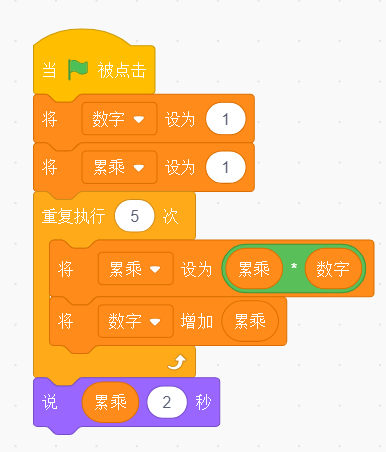Open the 数字 dropdown in the 增加 block

click(135, 321)
